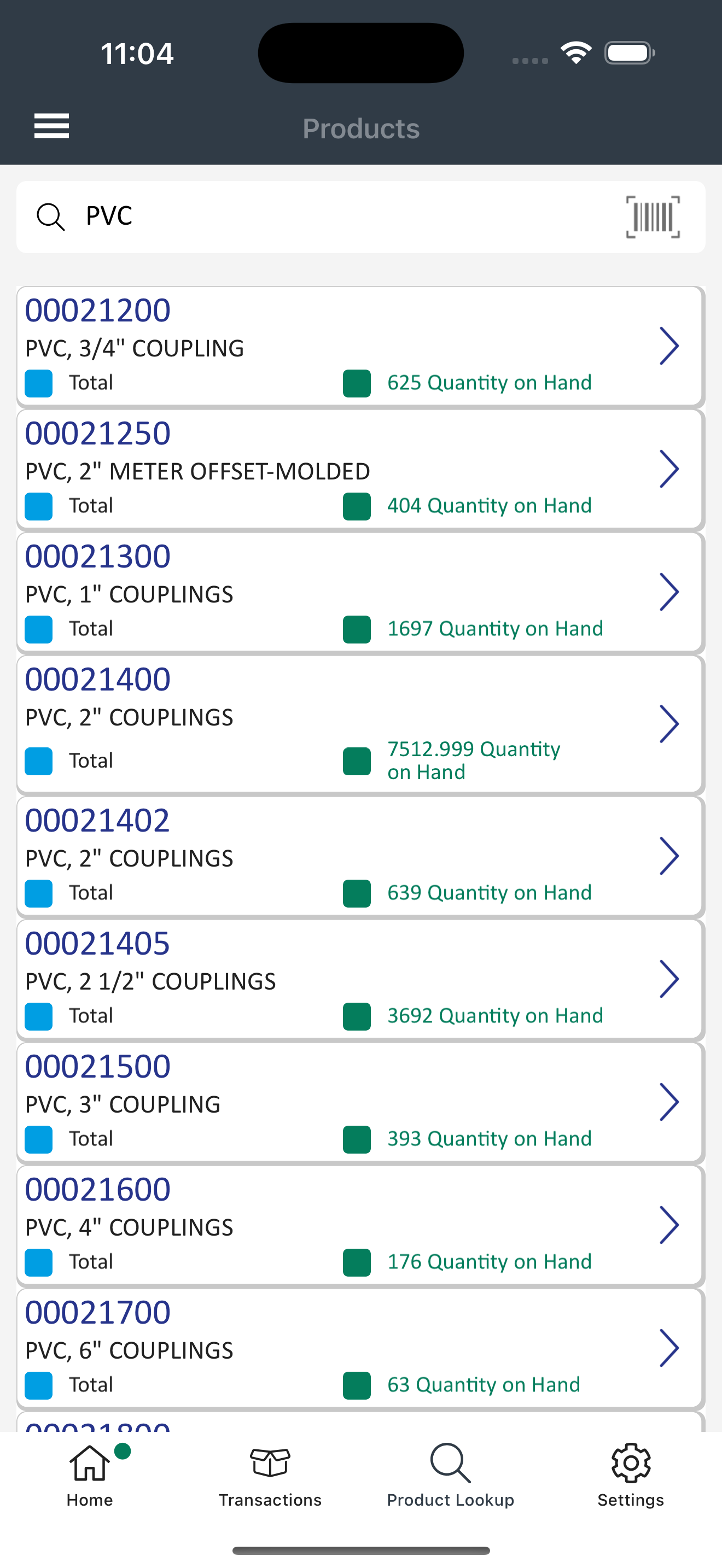The width and height of the screenshot is (722, 1568).
Task: Open product 00021200 PVC 3/4" COUPLING
Action: click(360, 346)
